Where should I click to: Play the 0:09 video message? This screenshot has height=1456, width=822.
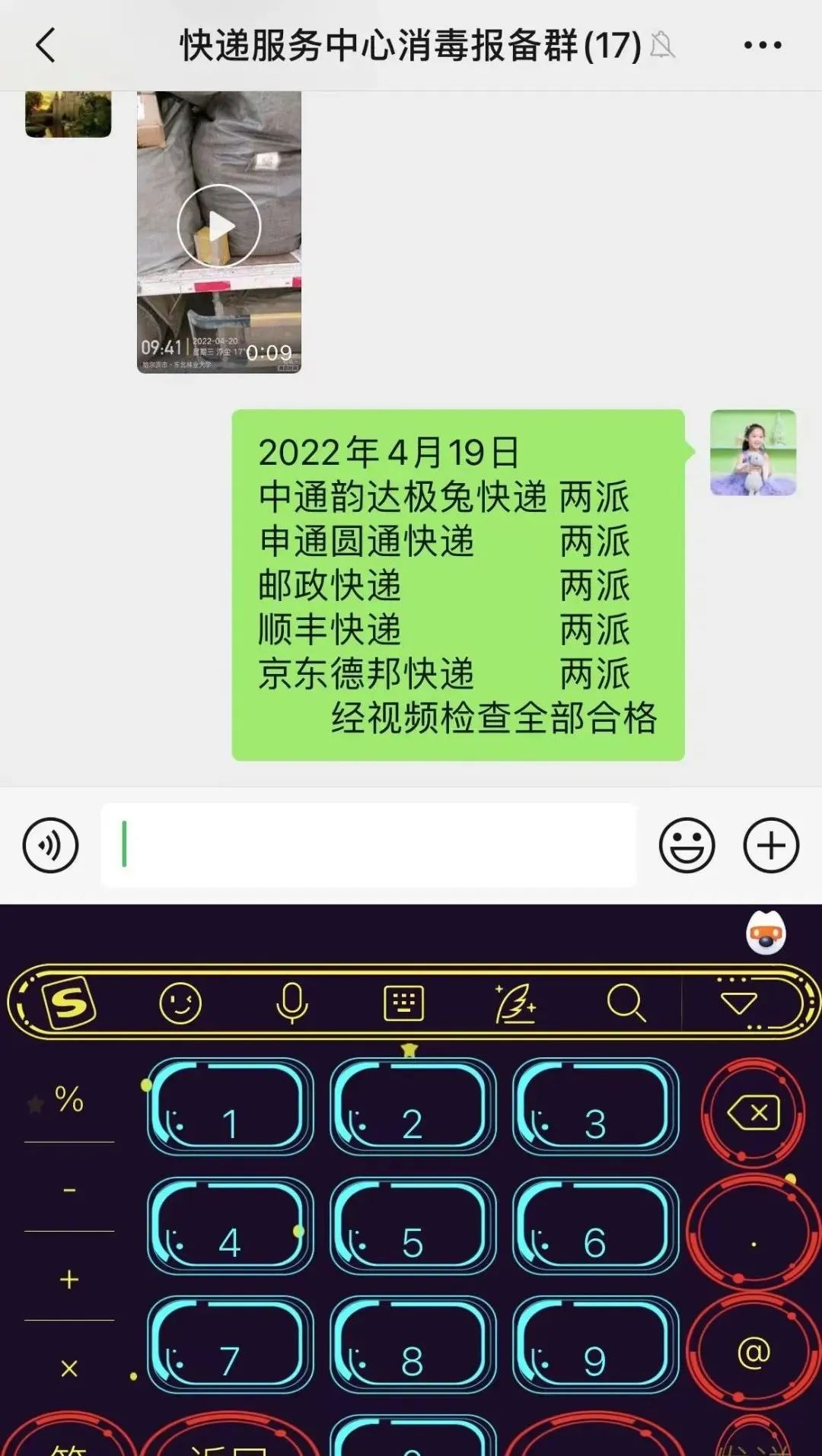tap(219, 226)
